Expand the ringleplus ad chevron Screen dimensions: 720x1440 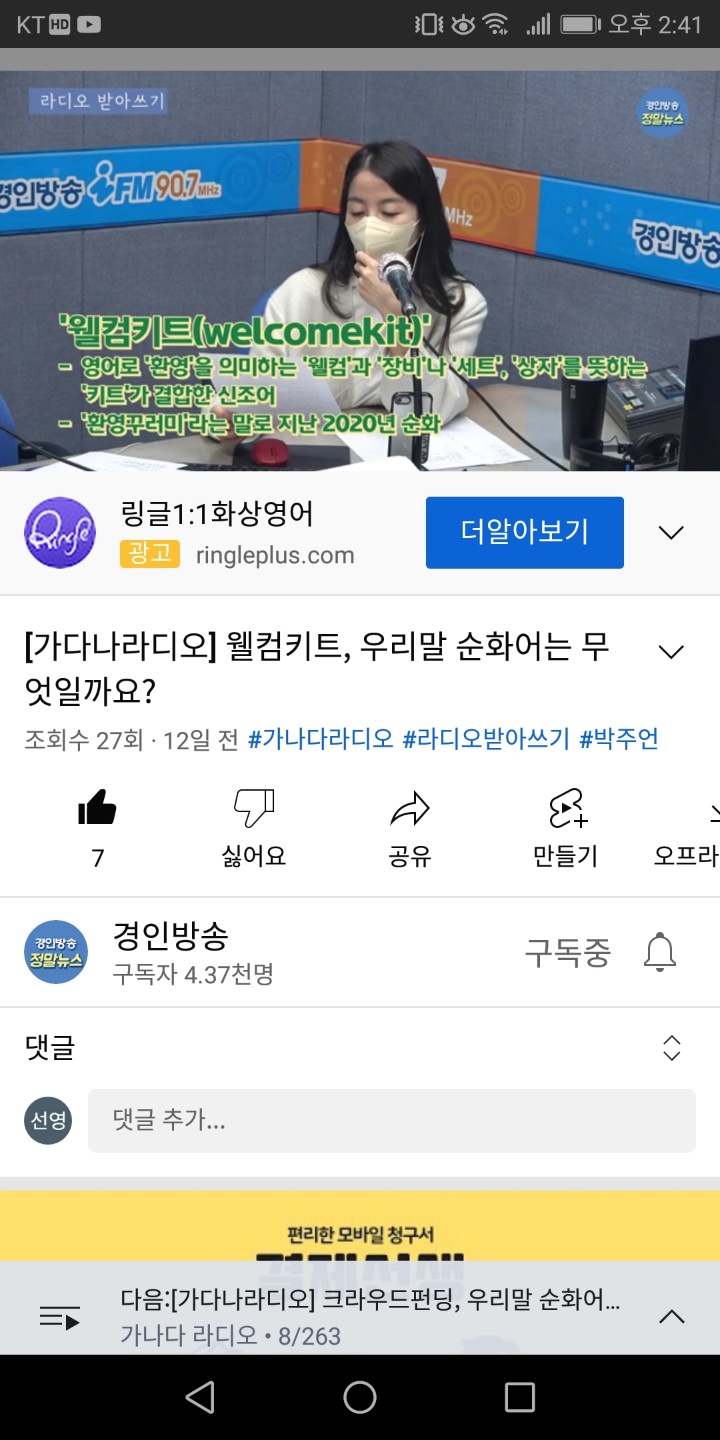[671, 532]
